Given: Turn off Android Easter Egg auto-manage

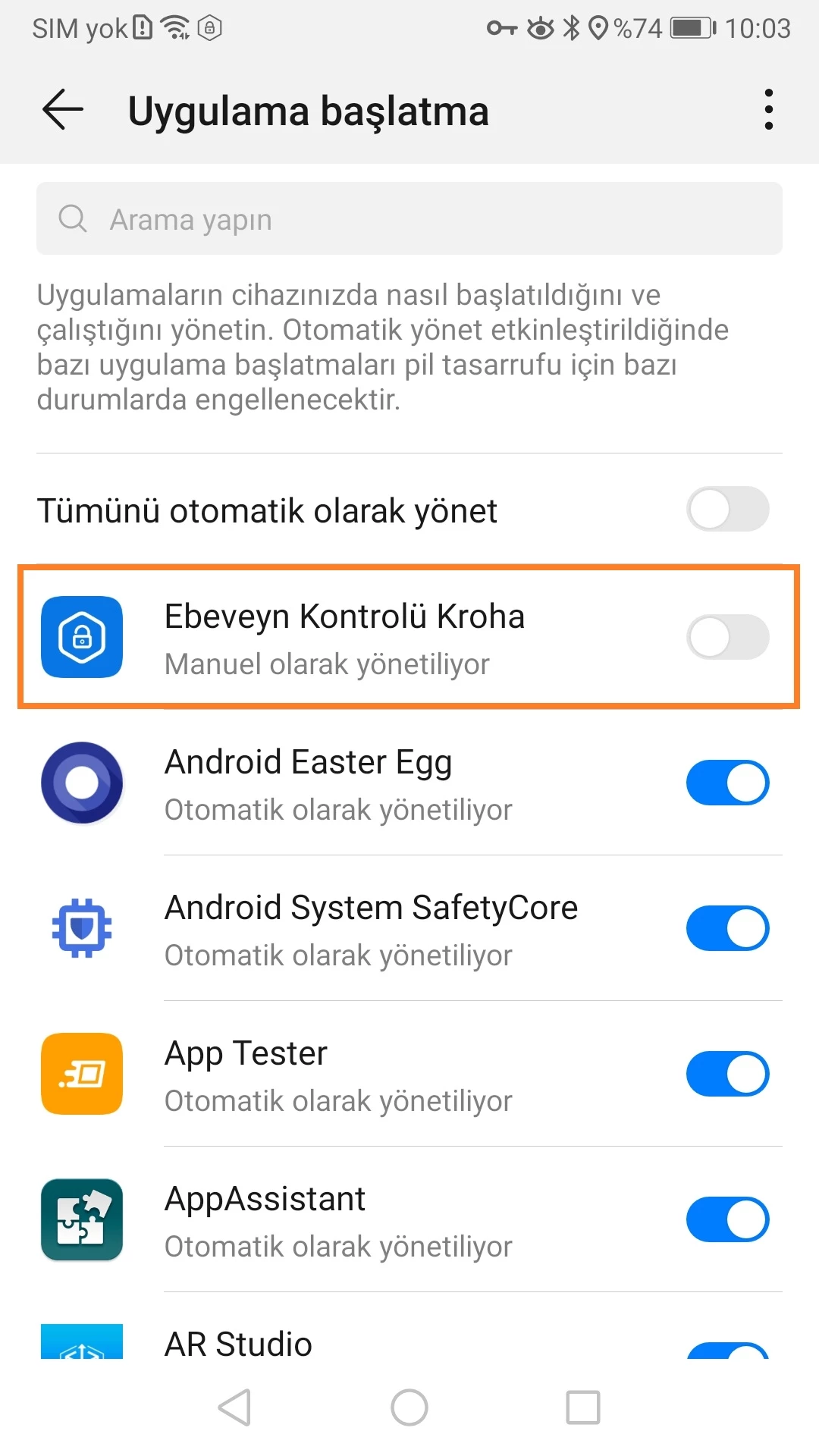Looking at the screenshot, I should pyautogui.click(x=727, y=783).
